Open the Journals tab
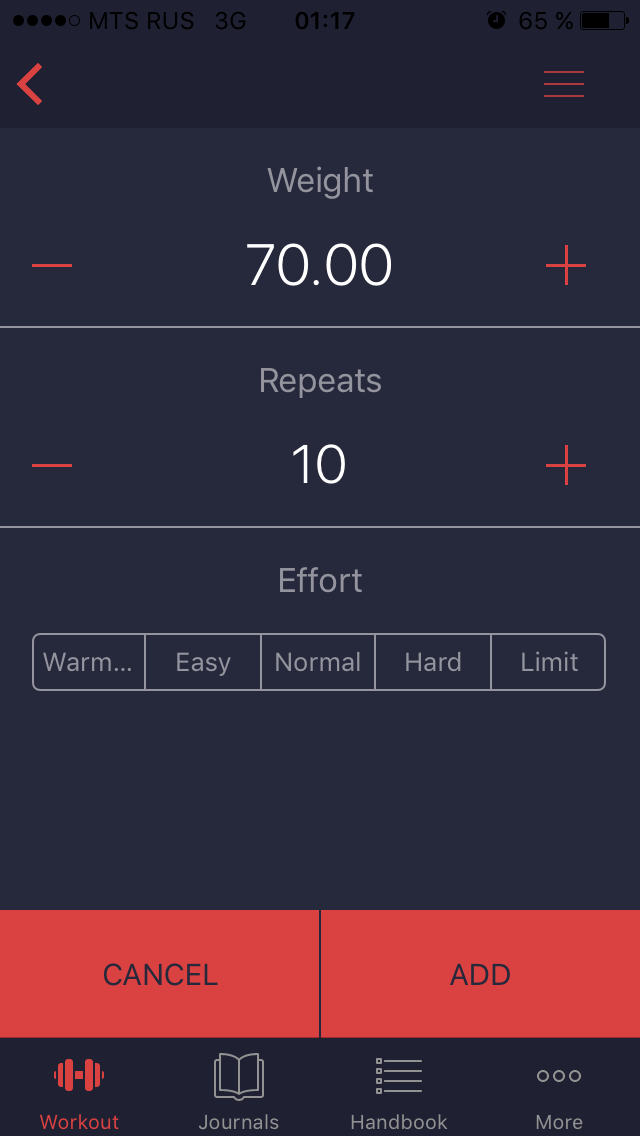The height and width of the screenshot is (1136, 640). coord(239,1092)
